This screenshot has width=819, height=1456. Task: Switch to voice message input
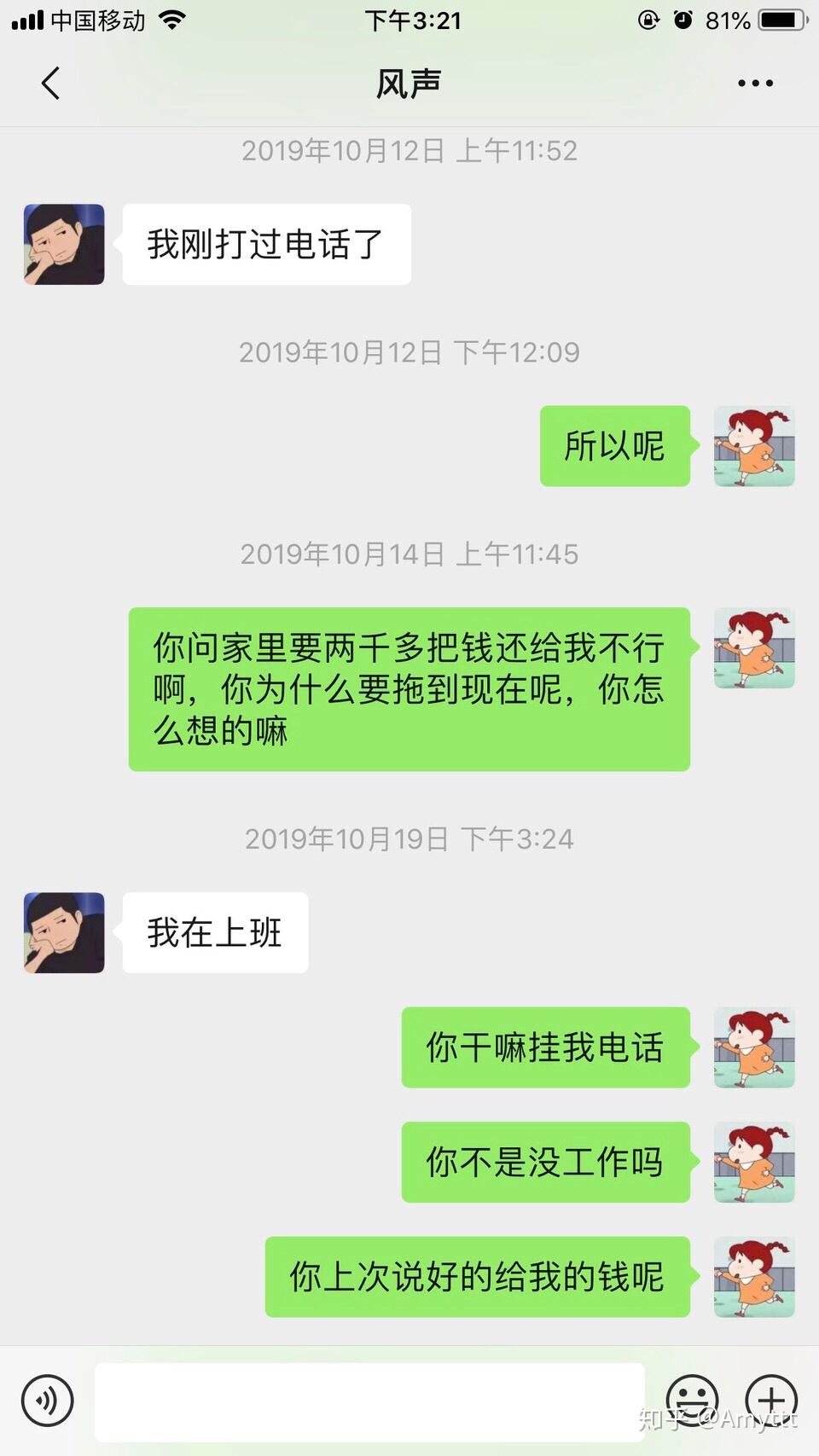click(48, 1401)
